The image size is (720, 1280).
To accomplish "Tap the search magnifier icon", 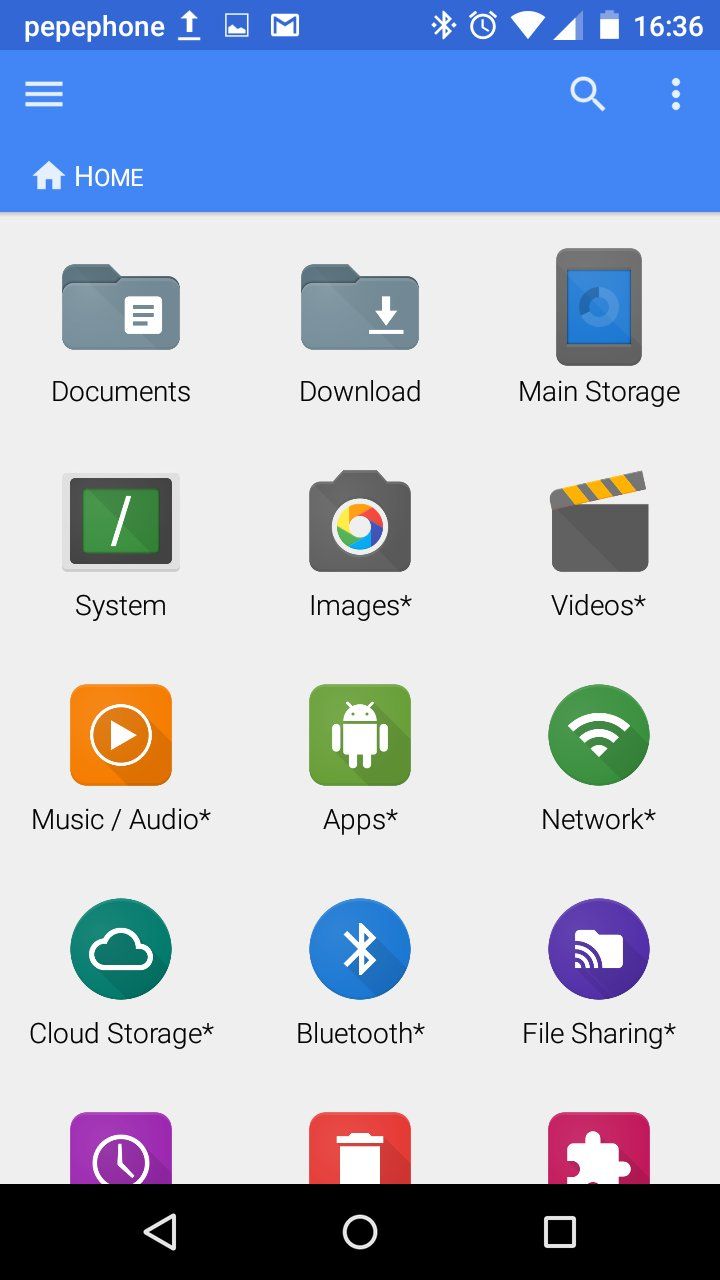I will point(588,95).
